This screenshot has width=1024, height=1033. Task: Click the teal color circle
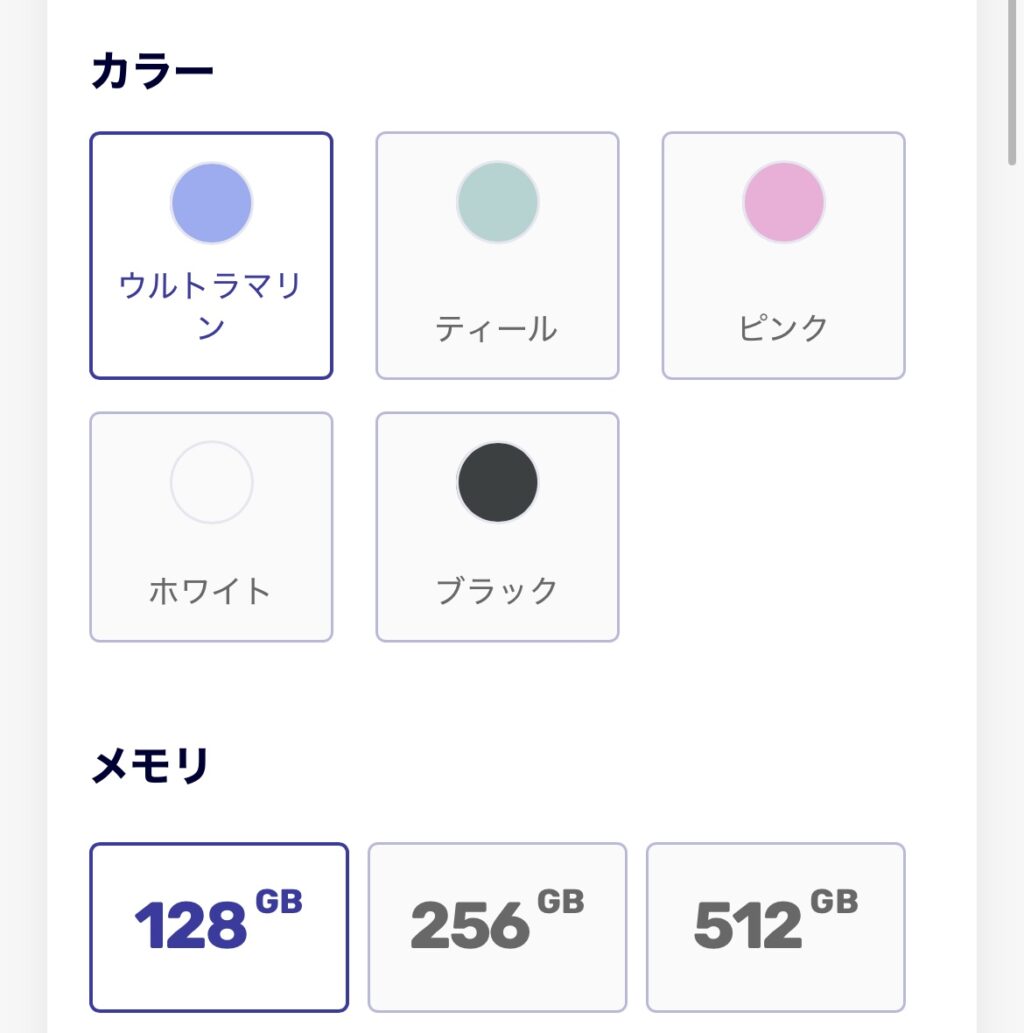point(497,202)
